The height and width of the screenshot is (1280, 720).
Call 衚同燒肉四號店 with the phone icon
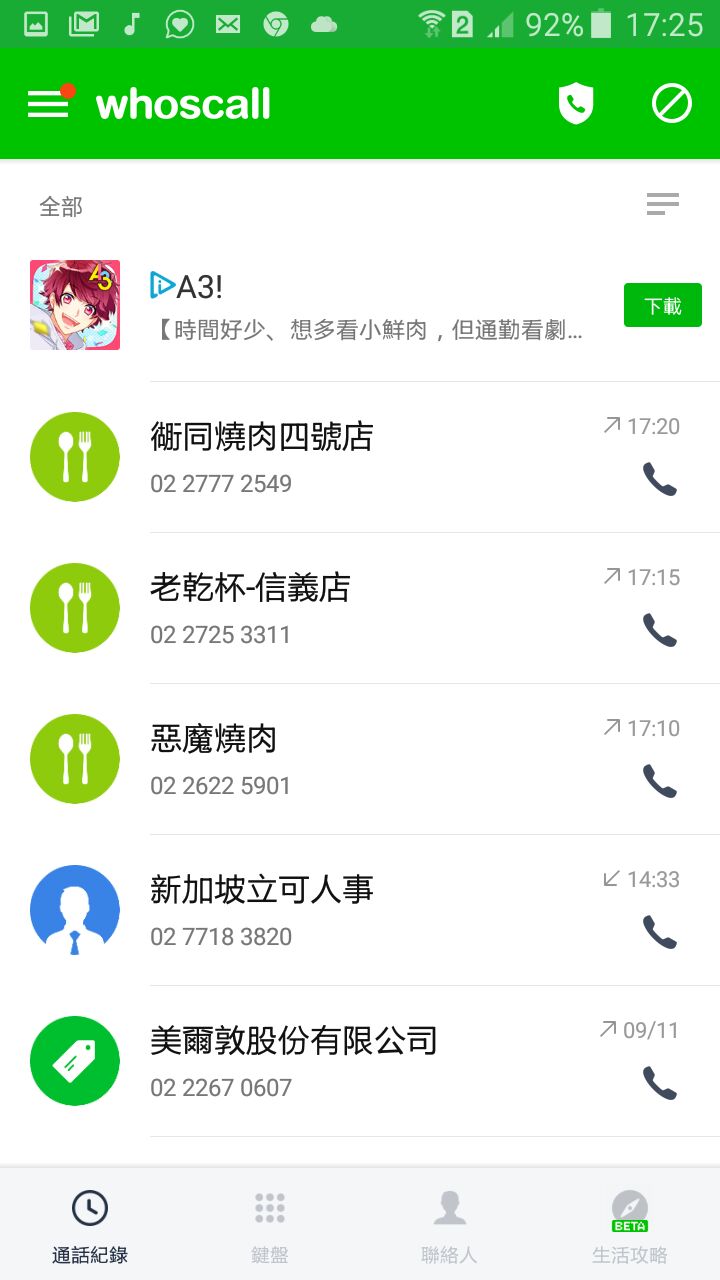click(659, 480)
